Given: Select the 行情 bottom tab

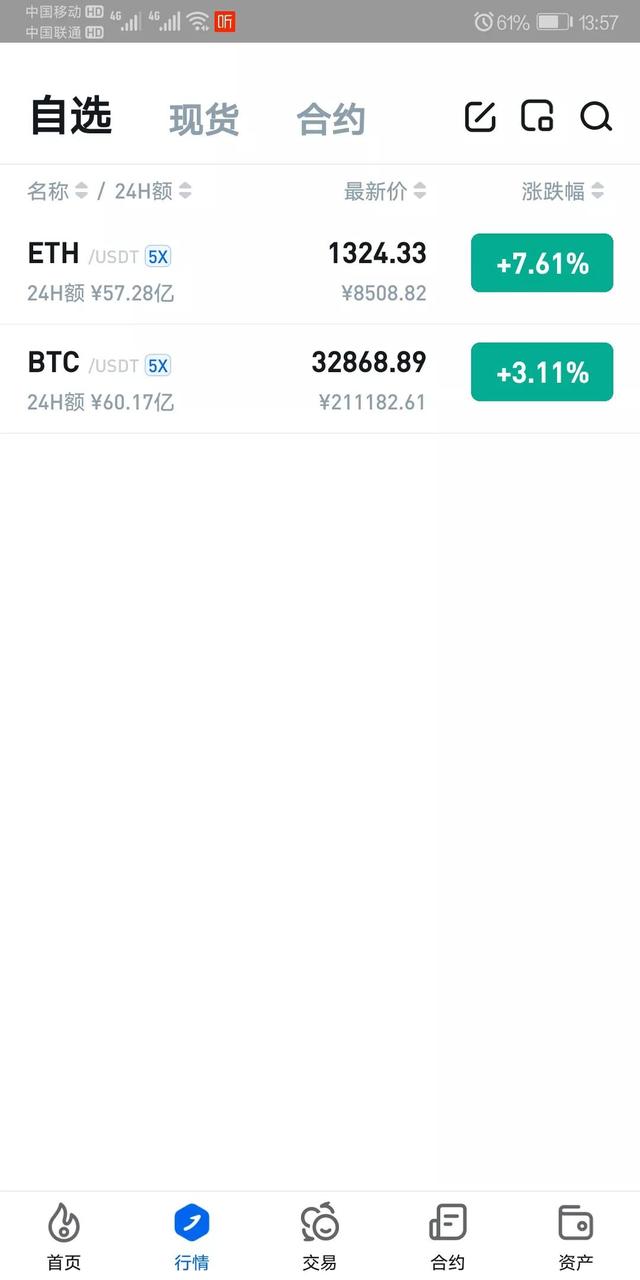Looking at the screenshot, I should [x=192, y=1236].
